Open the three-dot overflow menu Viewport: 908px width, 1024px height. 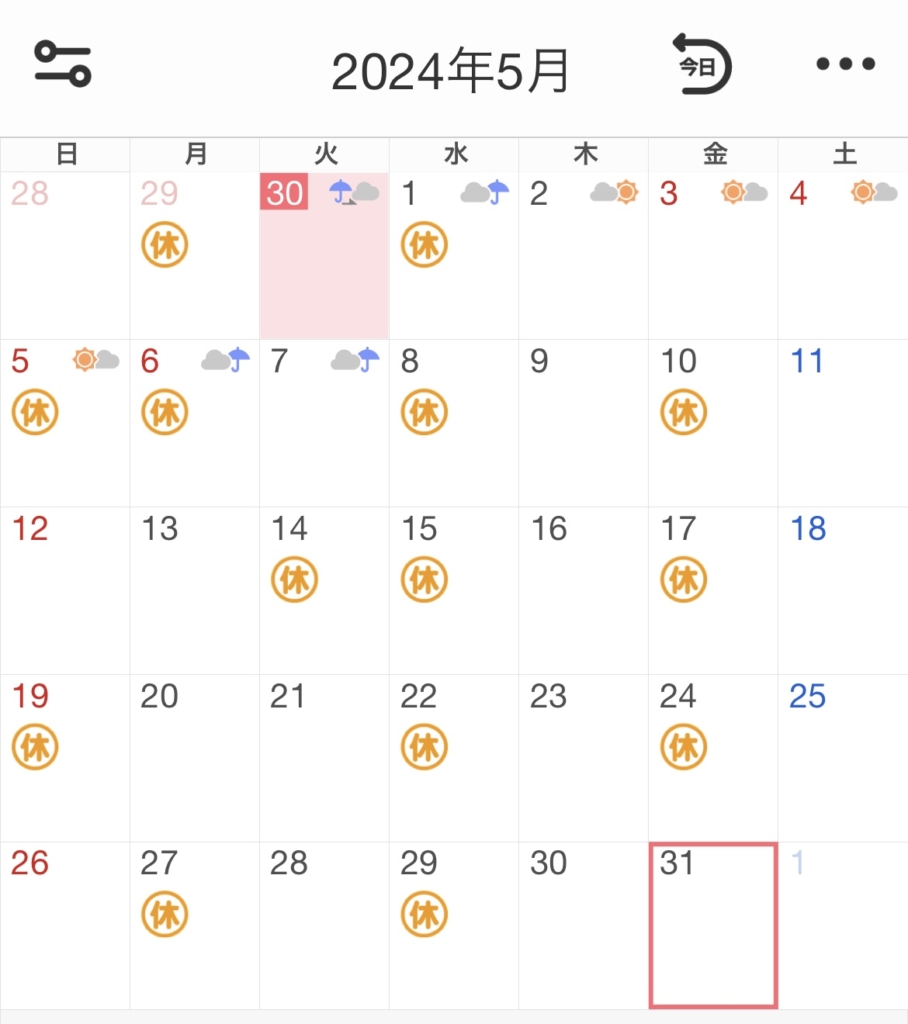(845, 64)
